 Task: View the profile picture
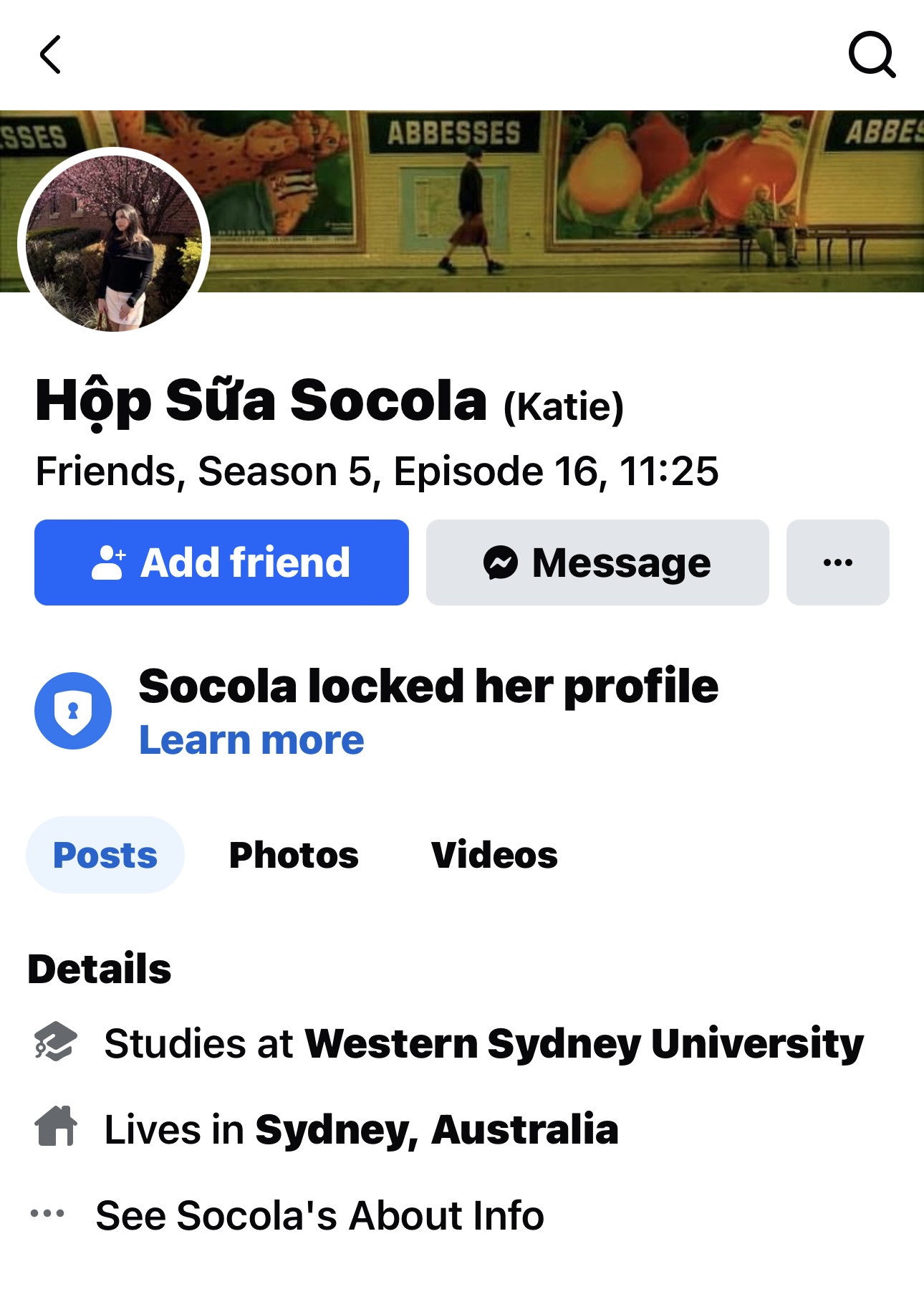point(115,241)
